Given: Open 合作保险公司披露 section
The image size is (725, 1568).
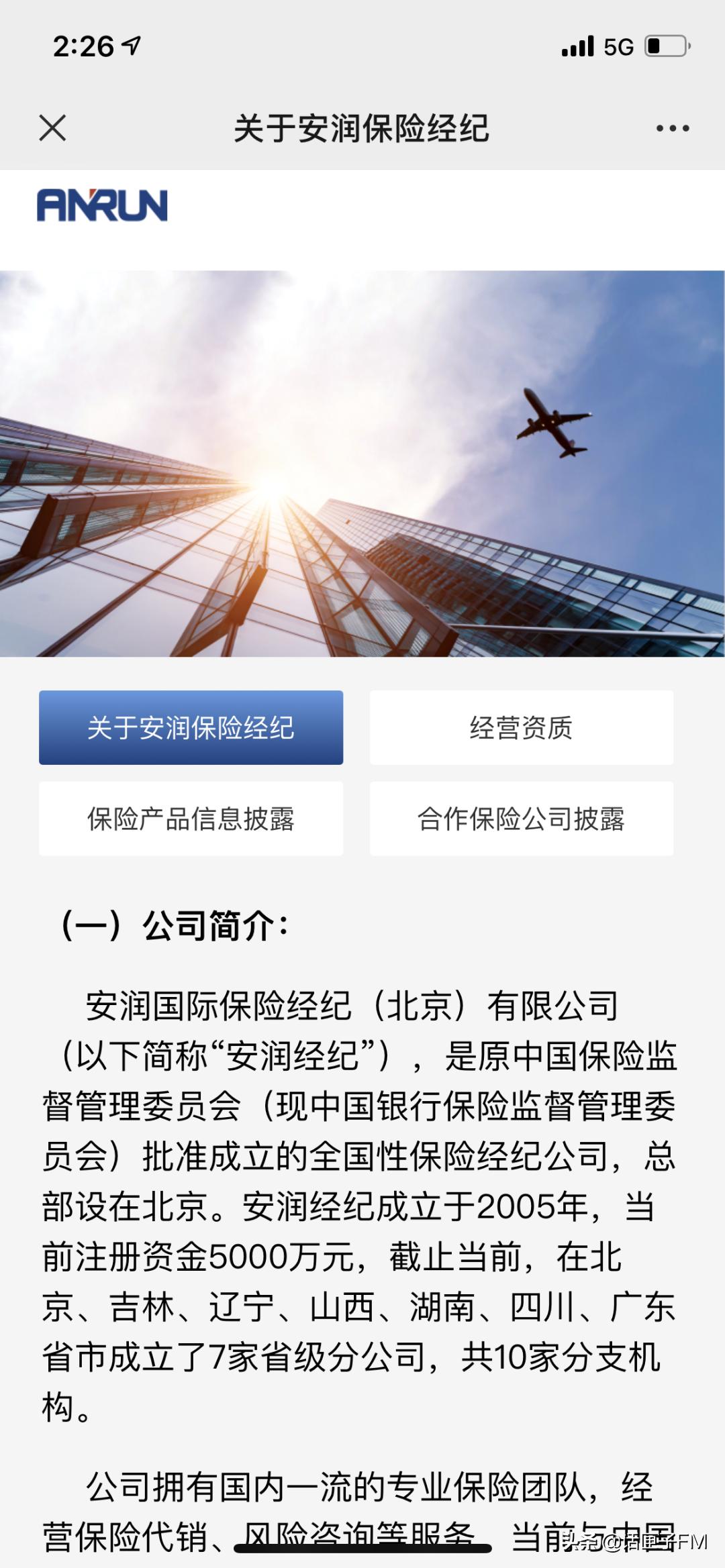Looking at the screenshot, I should tap(521, 819).
